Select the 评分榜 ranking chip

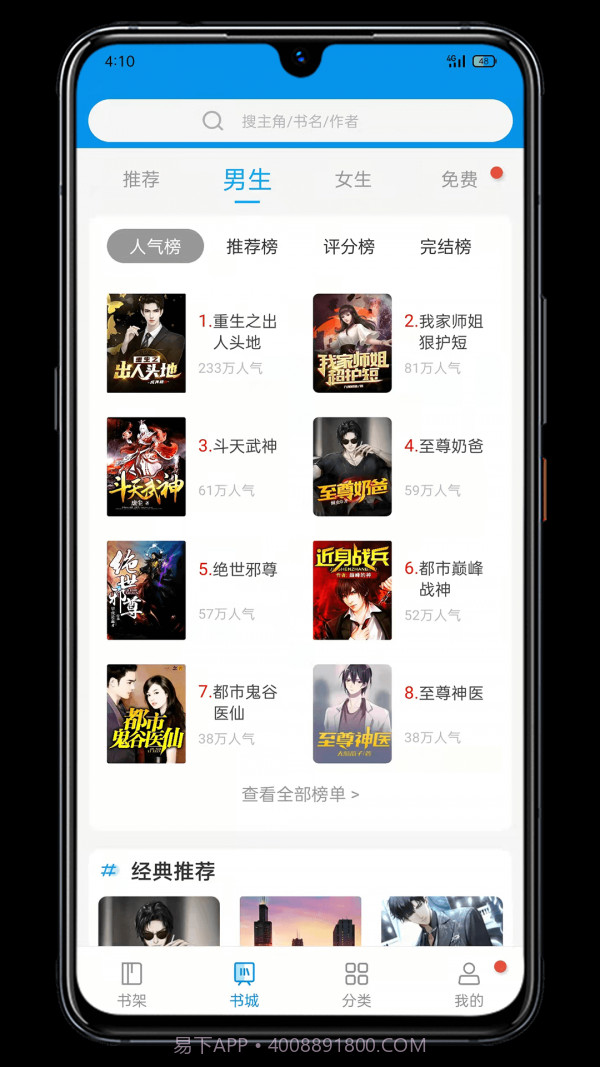click(x=348, y=246)
